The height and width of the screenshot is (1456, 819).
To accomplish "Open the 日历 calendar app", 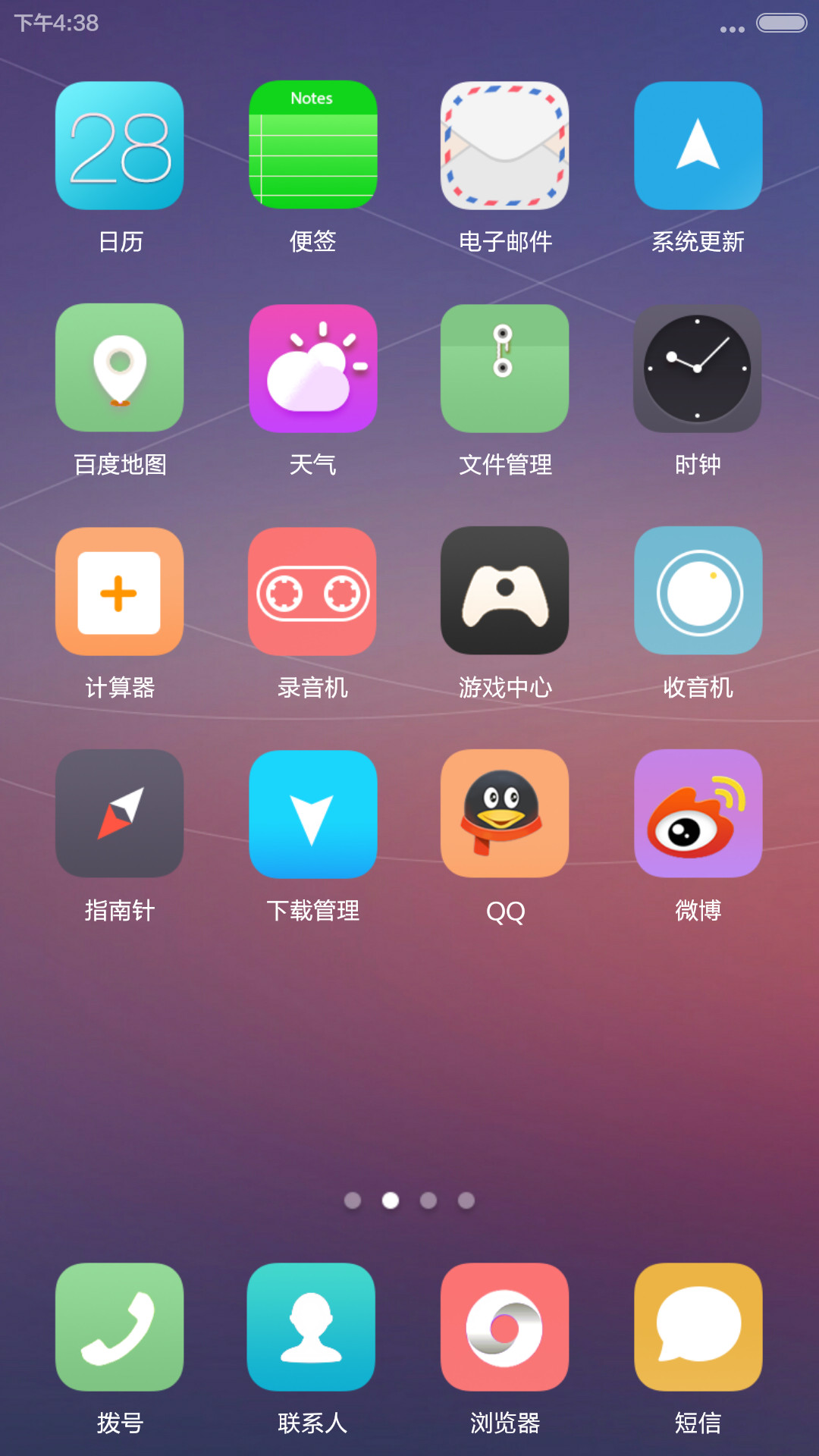I will tap(120, 146).
